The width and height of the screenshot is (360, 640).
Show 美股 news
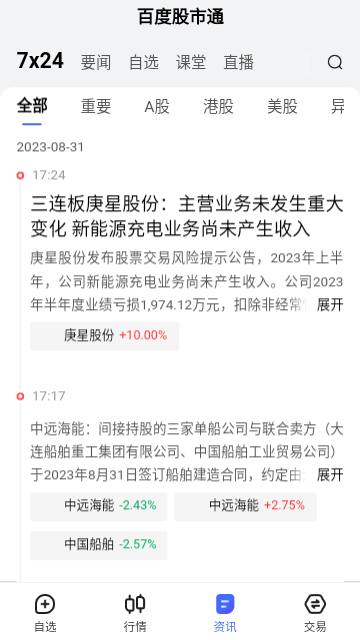click(x=282, y=107)
